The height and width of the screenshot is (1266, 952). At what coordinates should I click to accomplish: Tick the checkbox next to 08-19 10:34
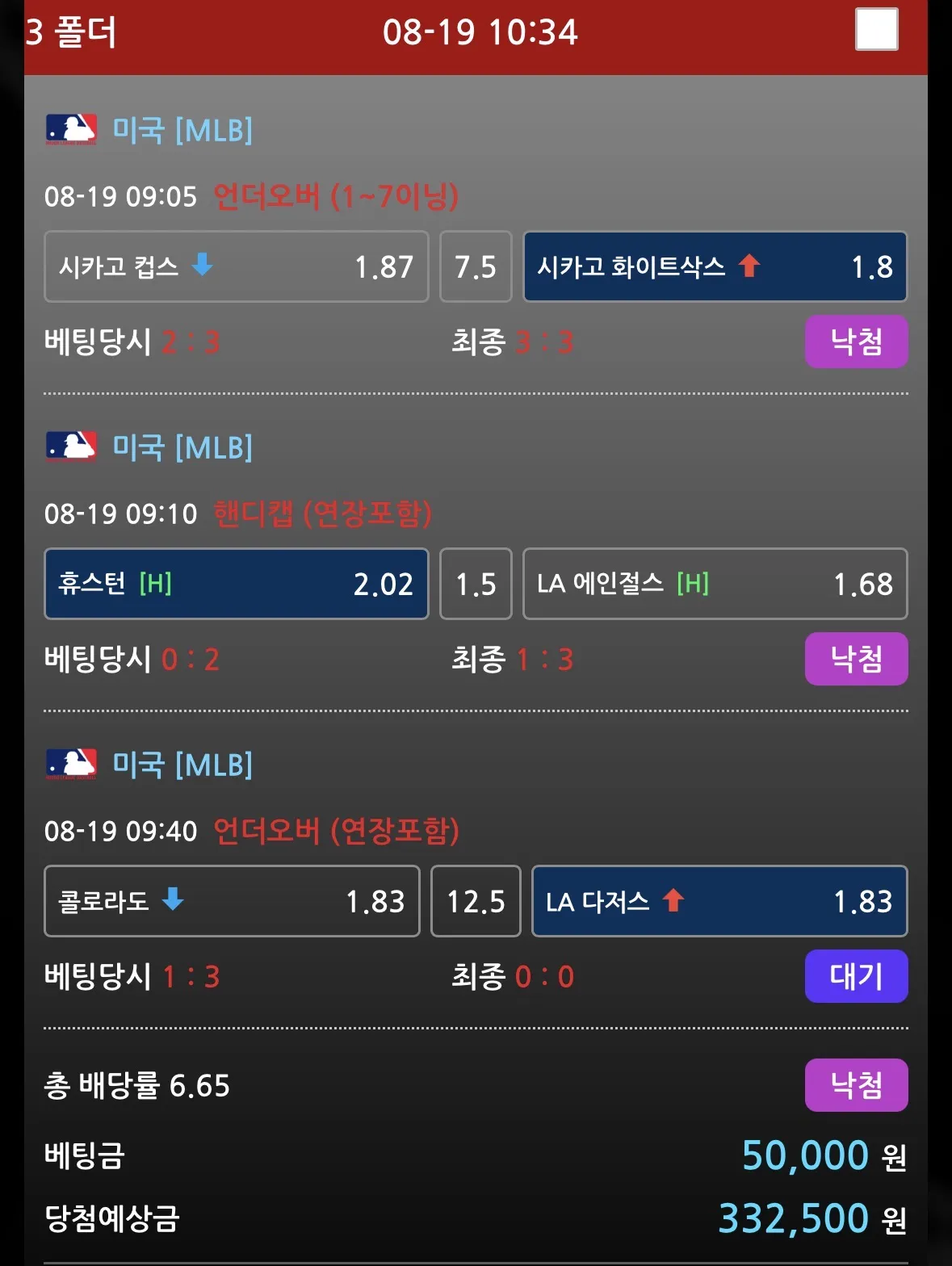[877, 30]
